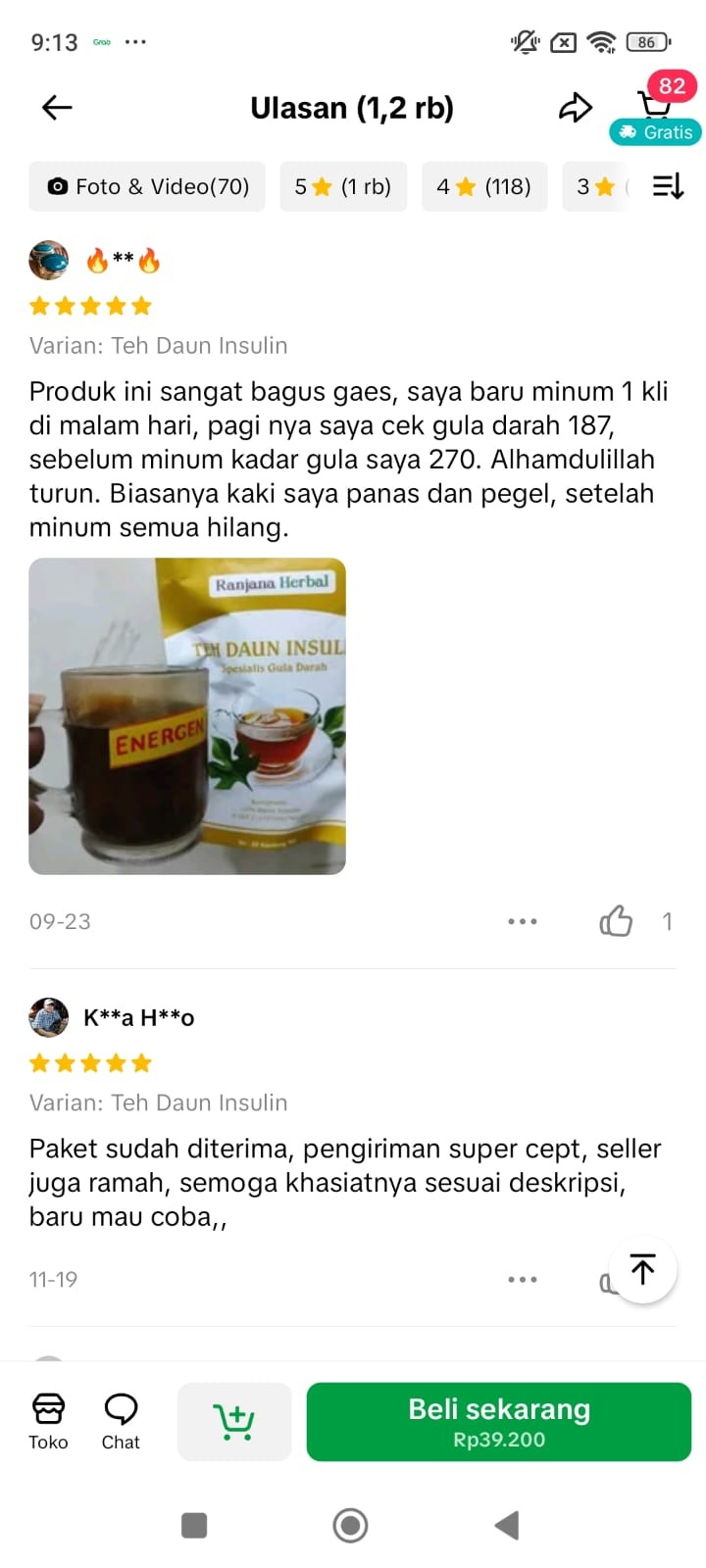This screenshot has height=1568, width=706.
Task: Tap the Toko store icon
Action: click(48, 1421)
